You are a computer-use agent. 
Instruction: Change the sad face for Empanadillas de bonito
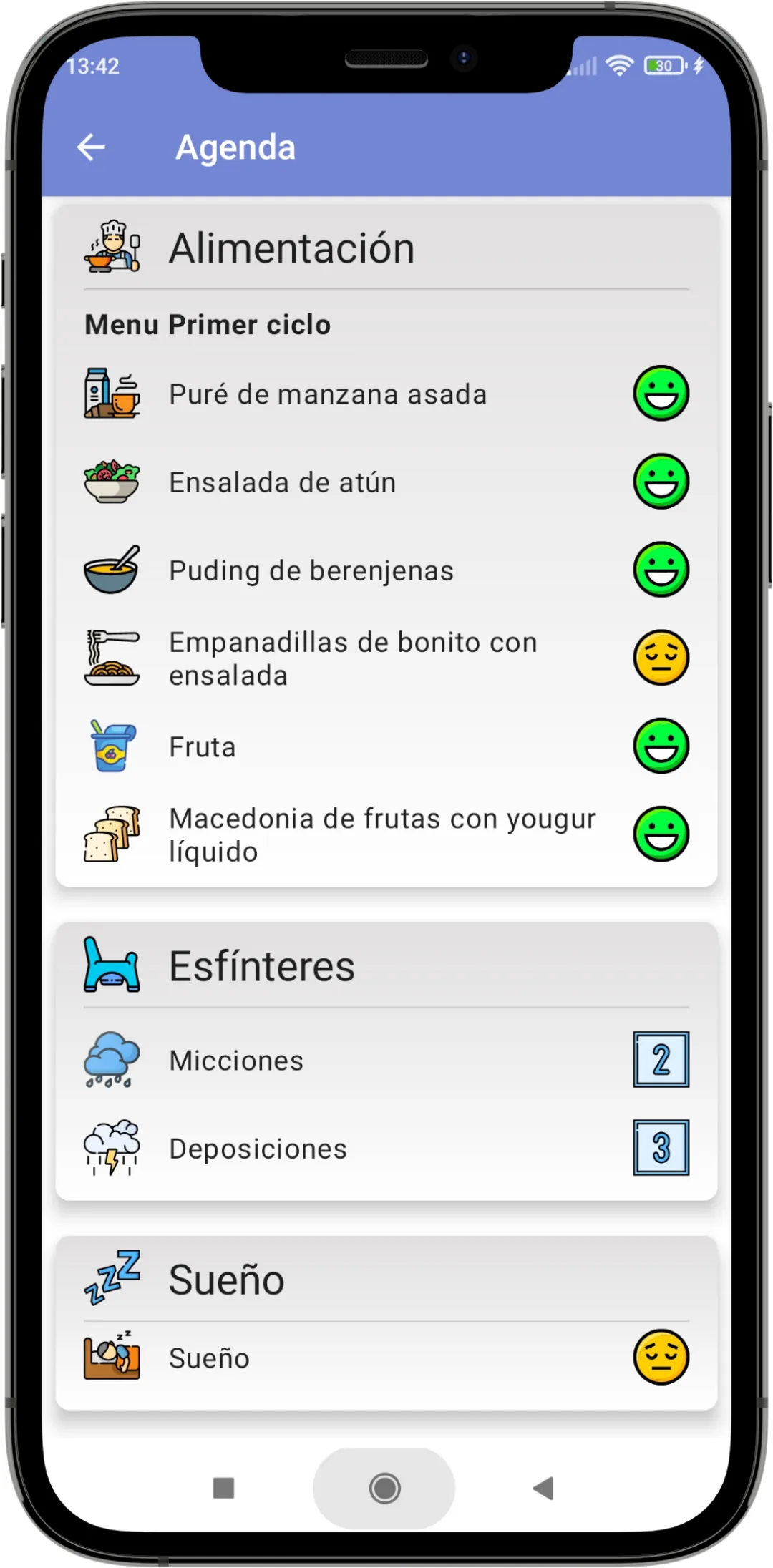coord(661,657)
